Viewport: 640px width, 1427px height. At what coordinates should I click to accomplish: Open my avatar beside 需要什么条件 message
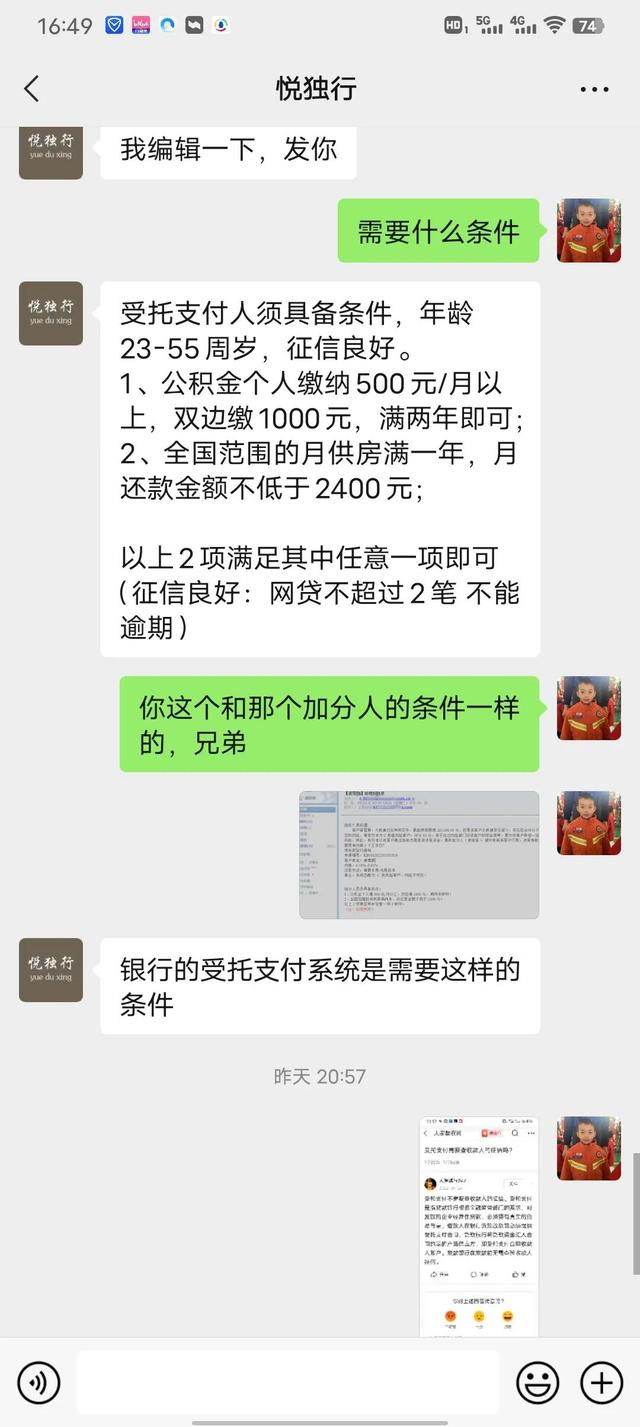click(x=589, y=230)
